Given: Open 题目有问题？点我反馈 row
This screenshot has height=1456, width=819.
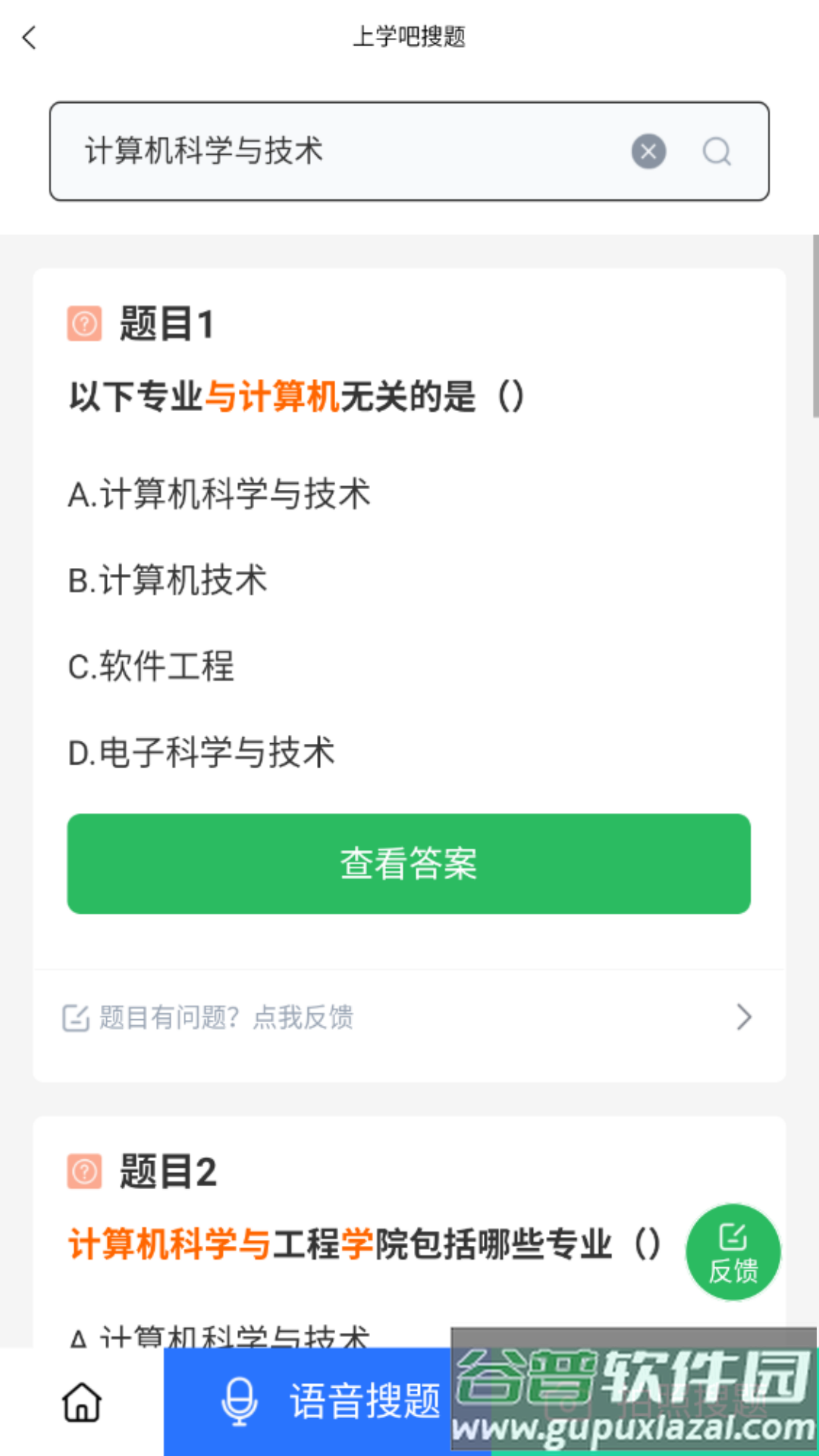Looking at the screenshot, I should coord(409,1018).
